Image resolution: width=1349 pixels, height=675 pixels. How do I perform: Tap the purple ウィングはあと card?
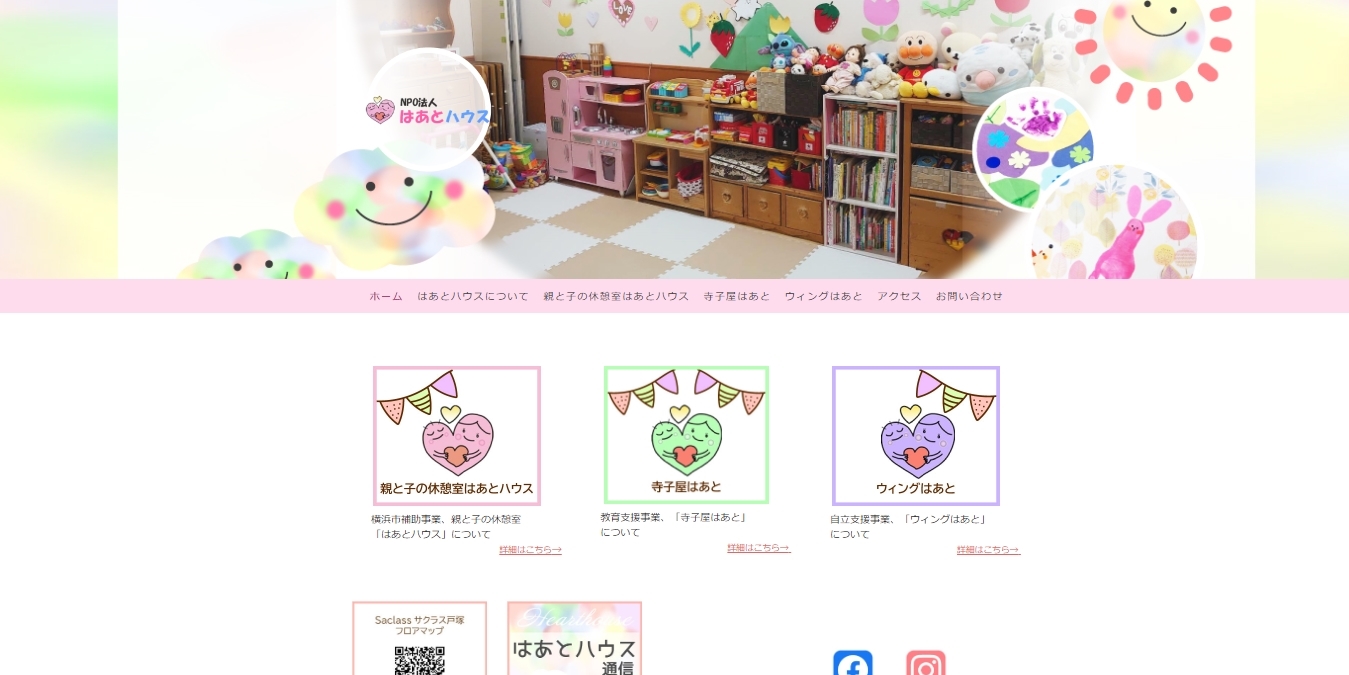coord(916,436)
